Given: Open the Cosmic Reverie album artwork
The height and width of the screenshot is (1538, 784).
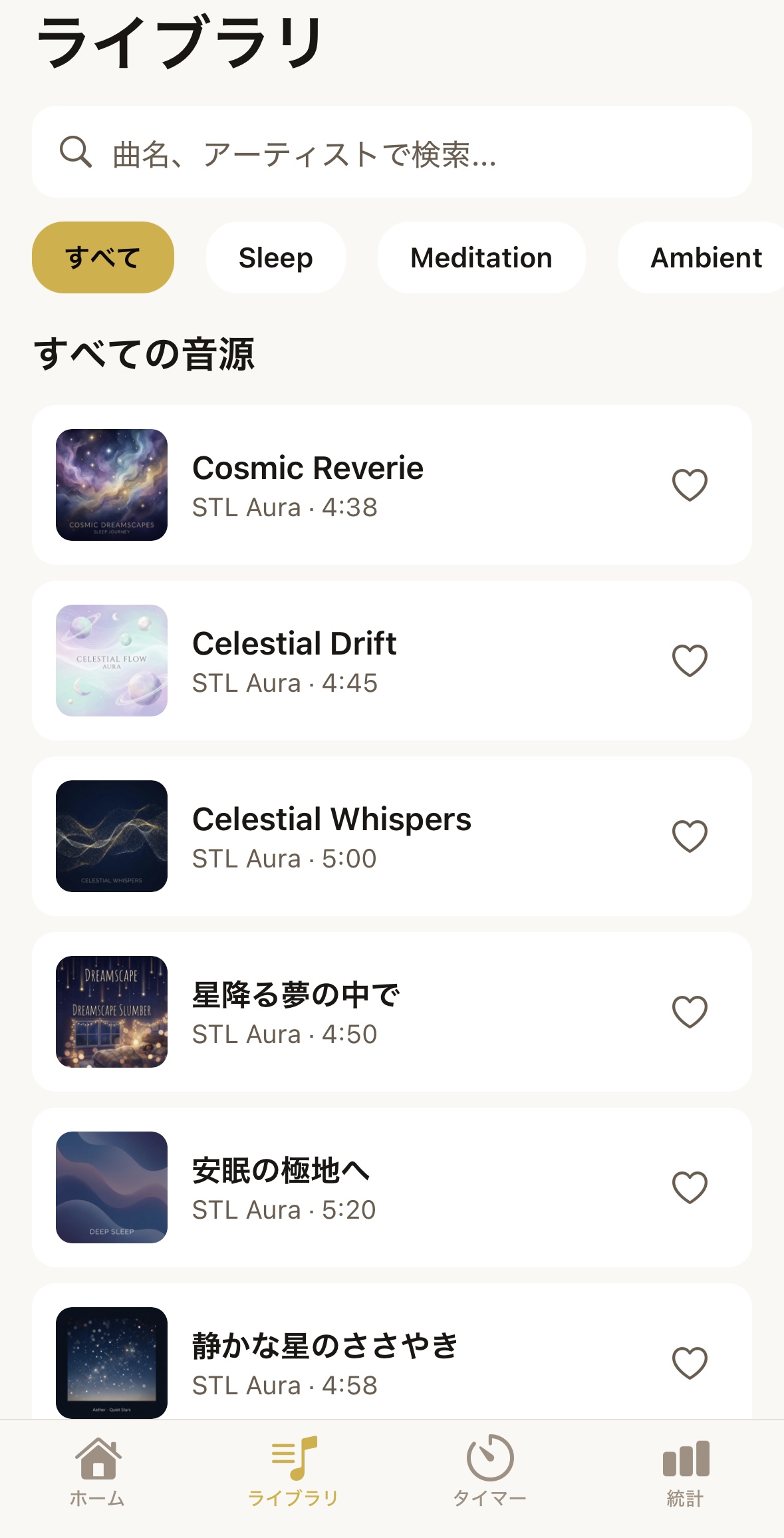Looking at the screenshot, I should point(110,484).
